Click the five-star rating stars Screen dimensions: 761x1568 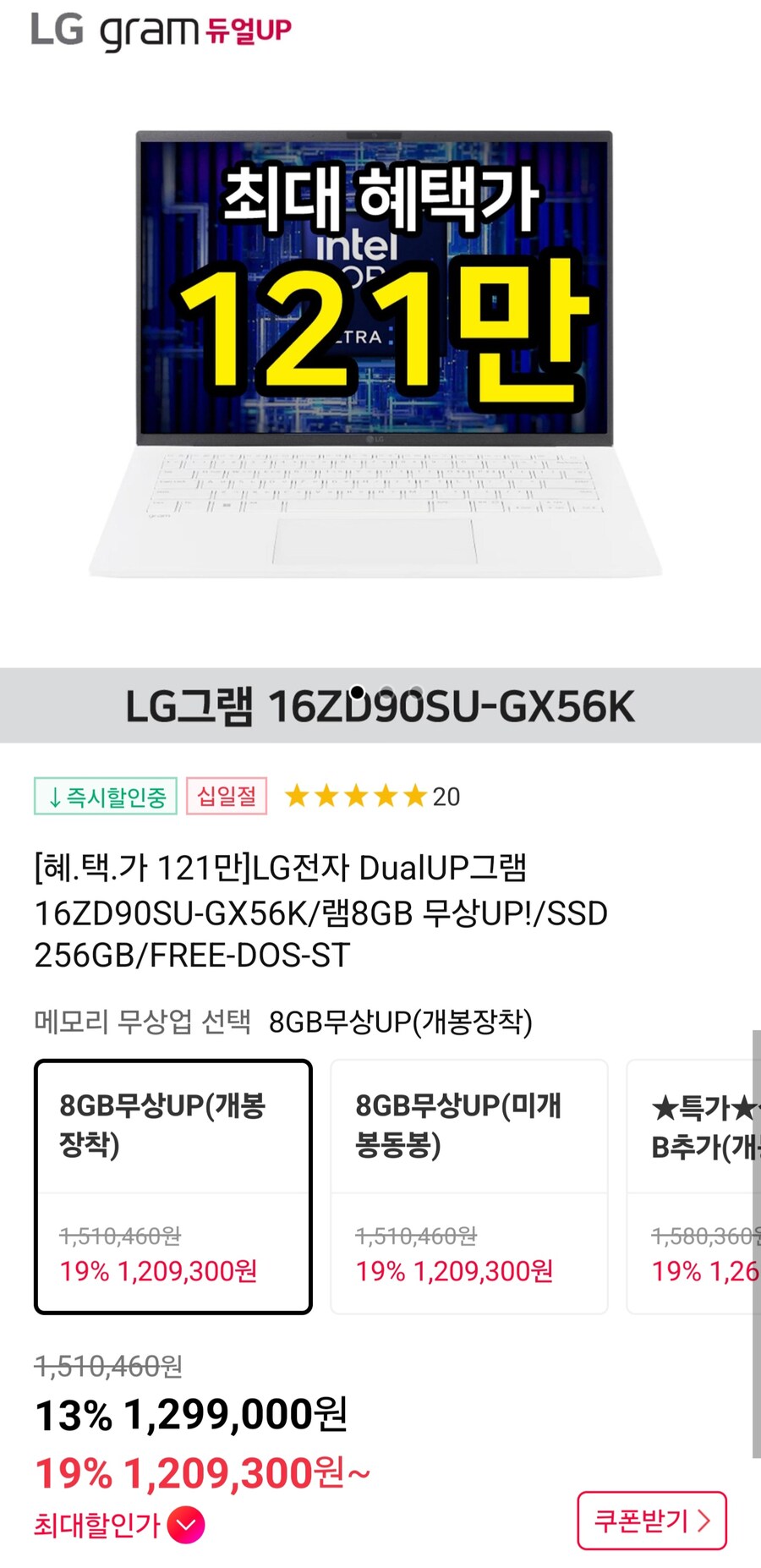tap(353, 796)
